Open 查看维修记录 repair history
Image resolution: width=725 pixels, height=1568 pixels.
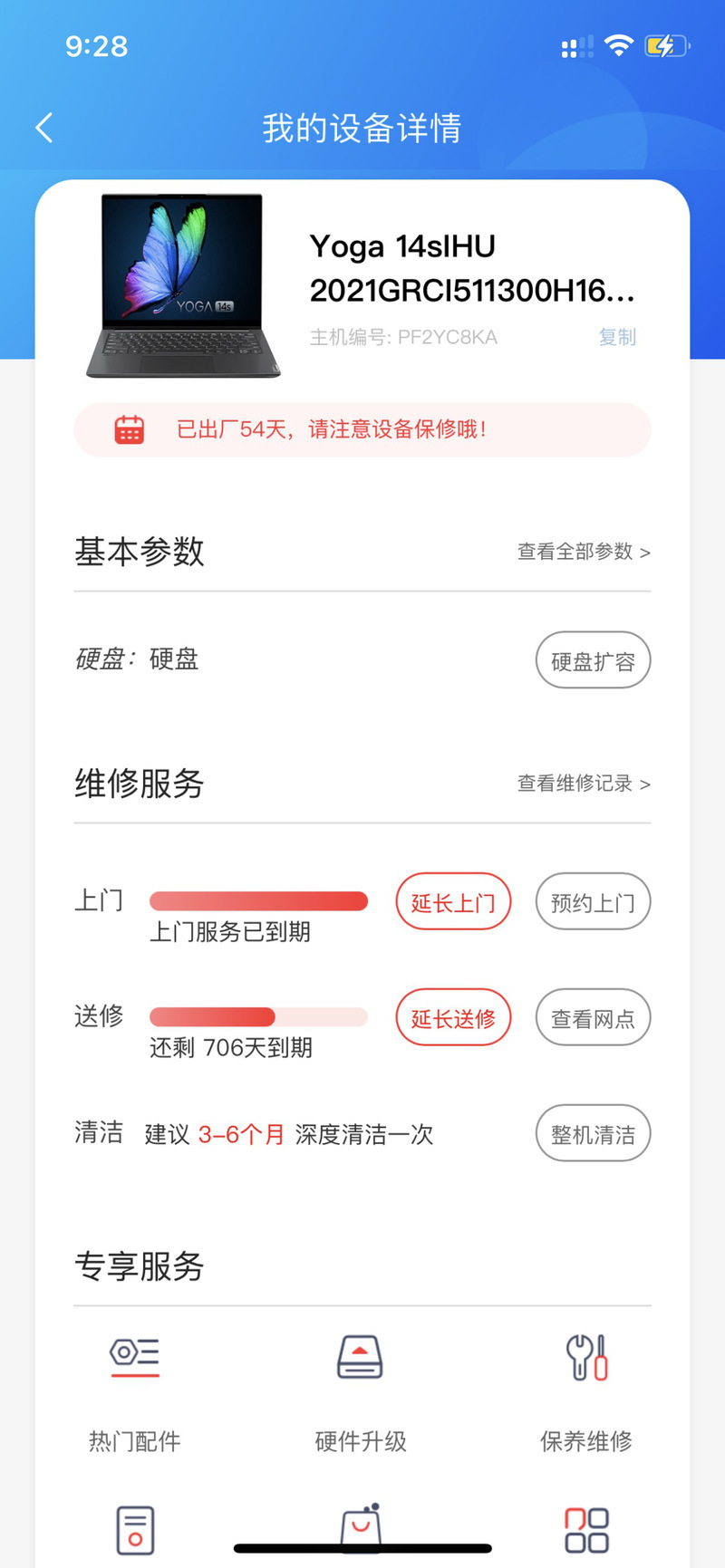pyautogui.click(x=584, y=784)
